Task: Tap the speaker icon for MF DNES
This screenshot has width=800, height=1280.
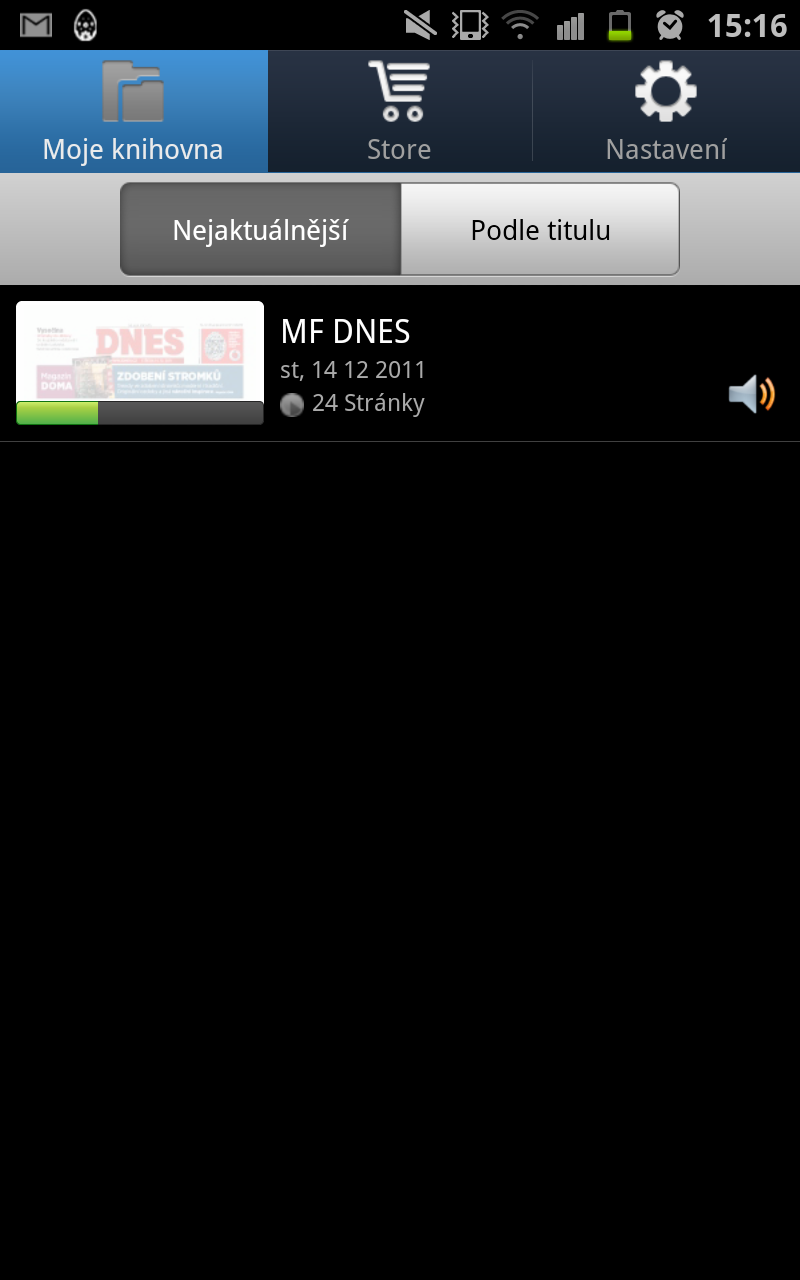Action: click(751, 394)
